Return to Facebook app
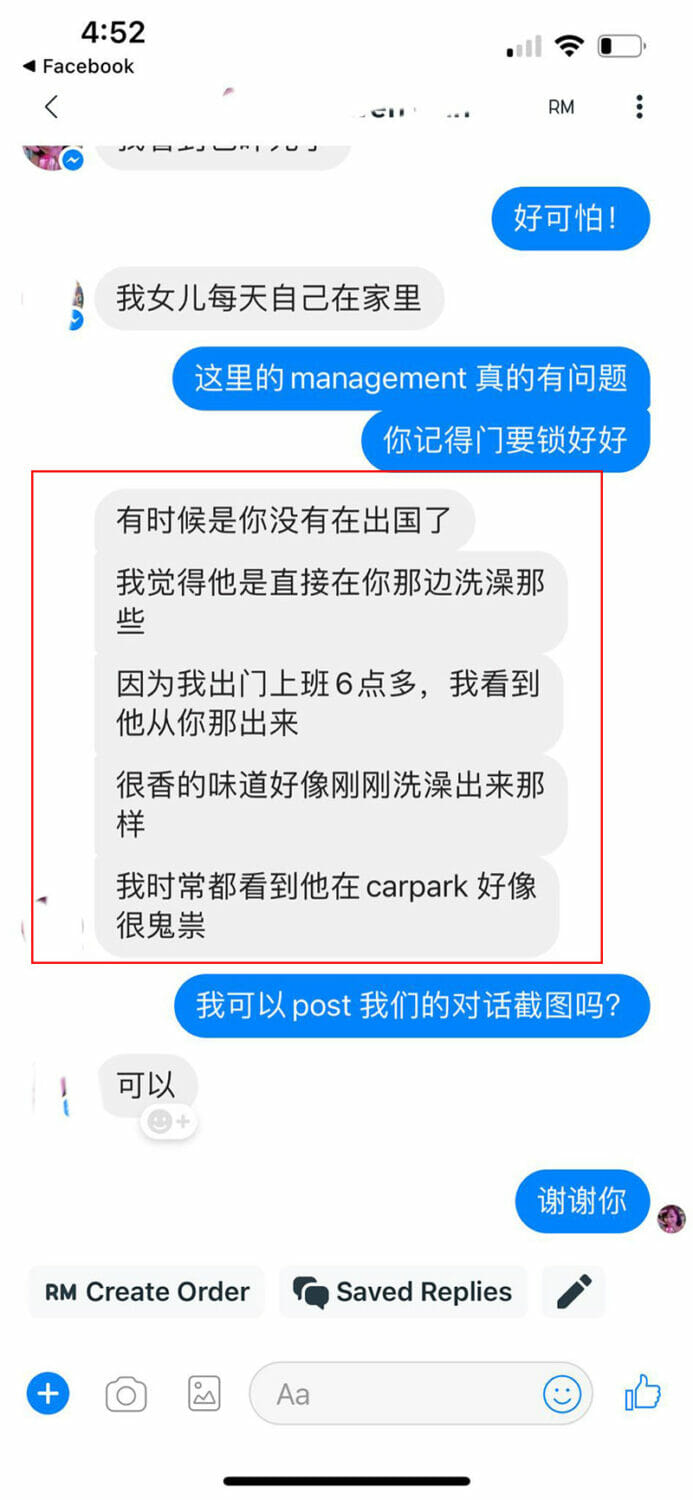The height and width of the screenshot is (1500, 693). (78, 67)
